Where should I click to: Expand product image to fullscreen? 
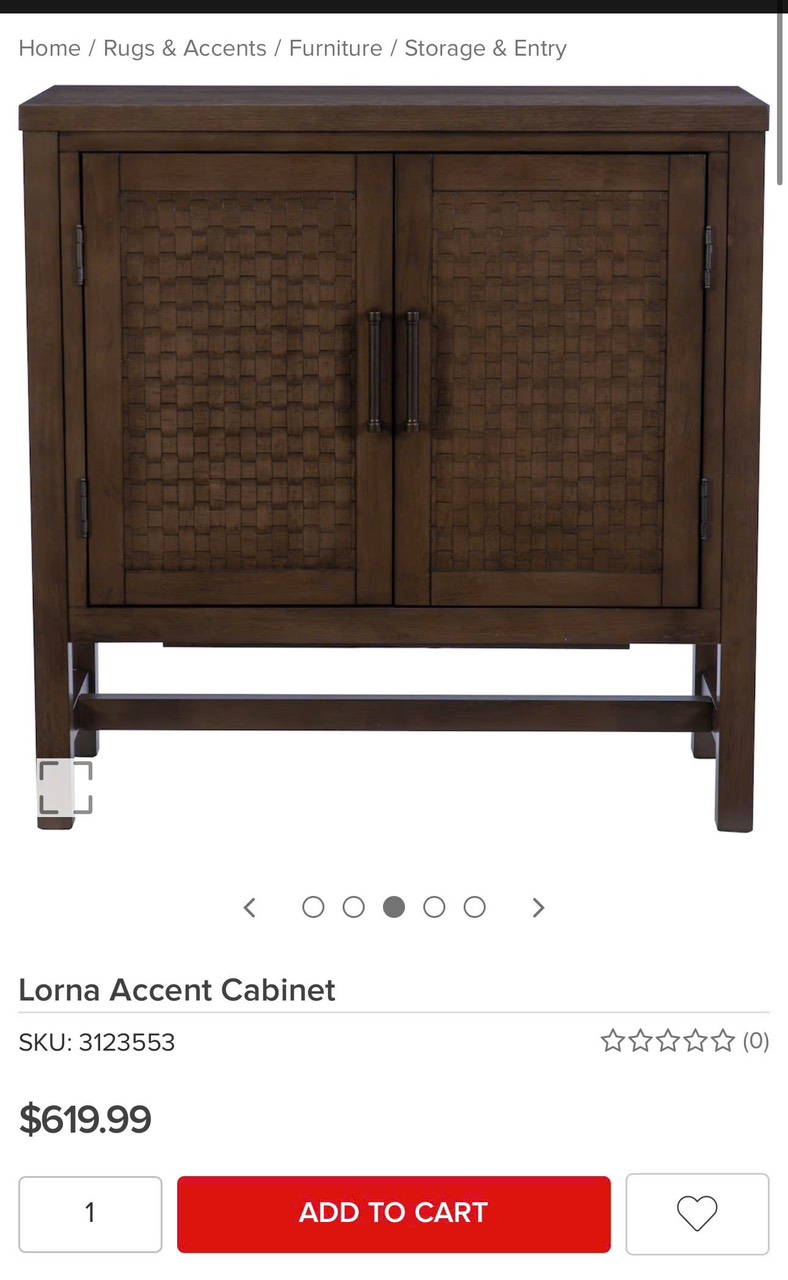(x=66, y=787)
